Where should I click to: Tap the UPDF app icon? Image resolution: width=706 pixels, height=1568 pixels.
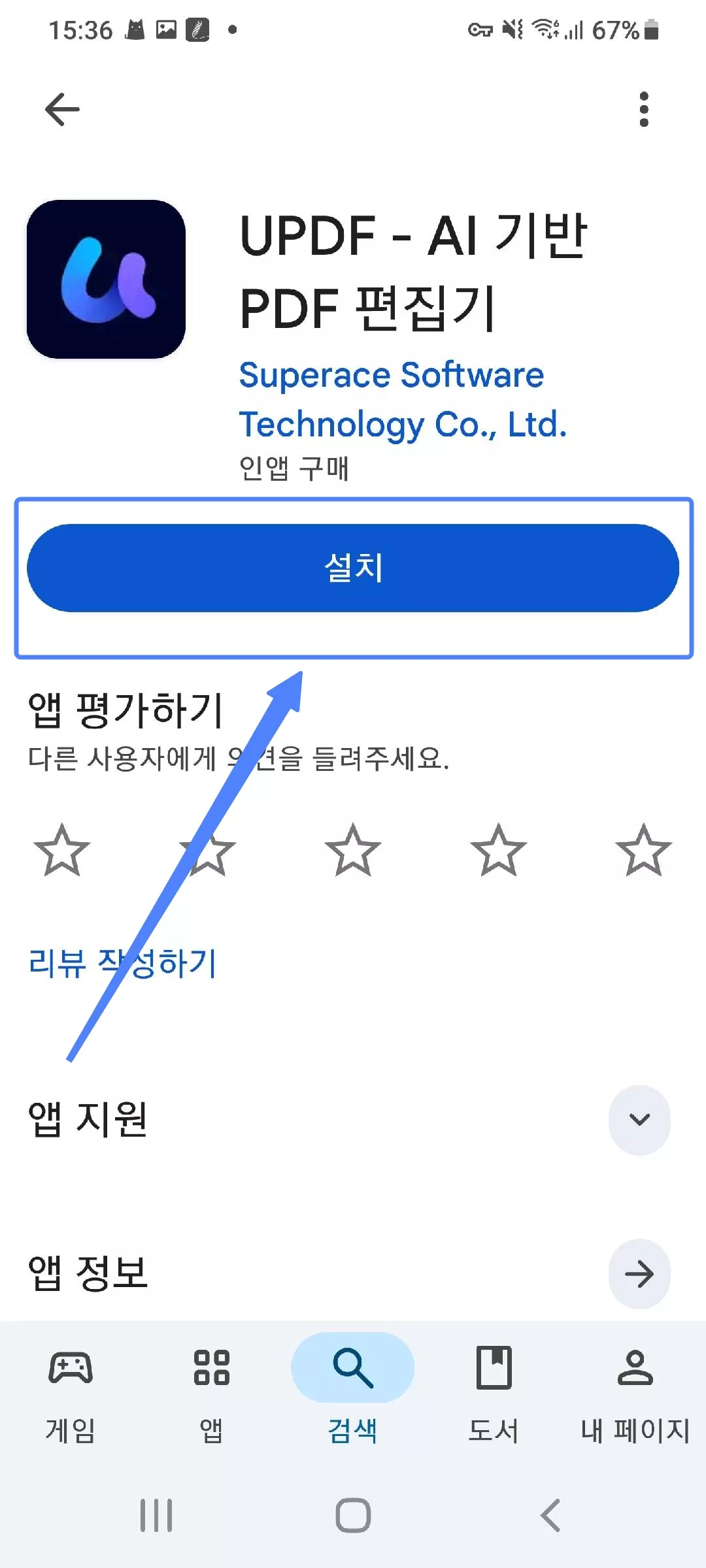107,278
